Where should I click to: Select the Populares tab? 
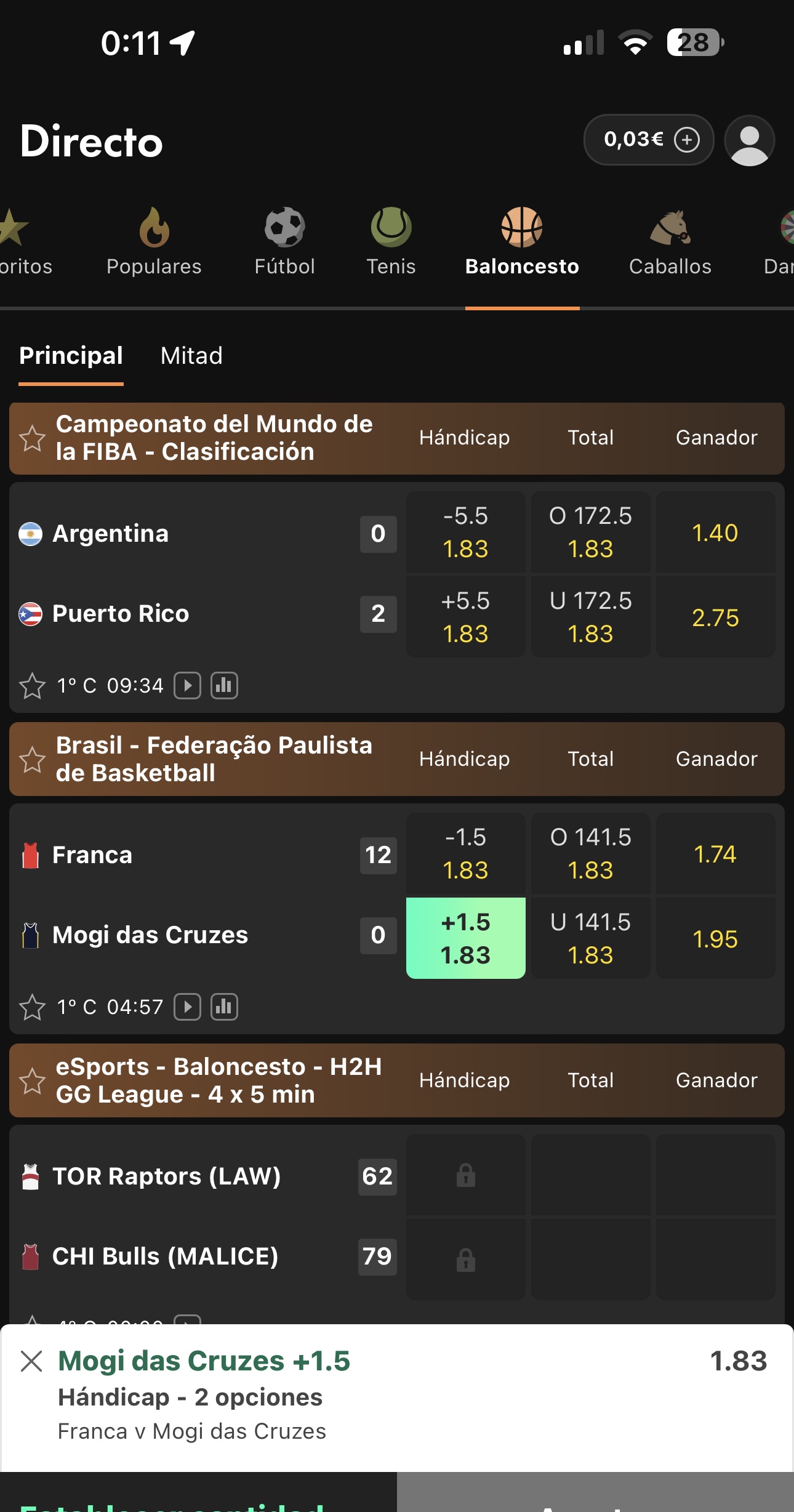[x=154, y=241]
